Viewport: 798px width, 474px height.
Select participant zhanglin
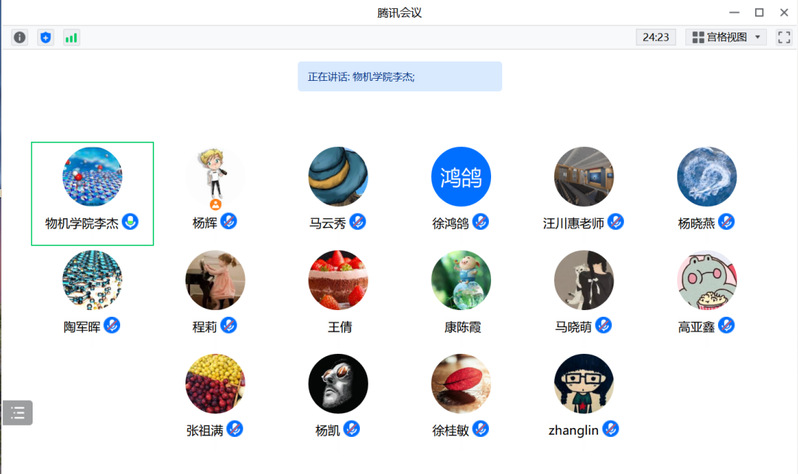[x=584, y=384]
